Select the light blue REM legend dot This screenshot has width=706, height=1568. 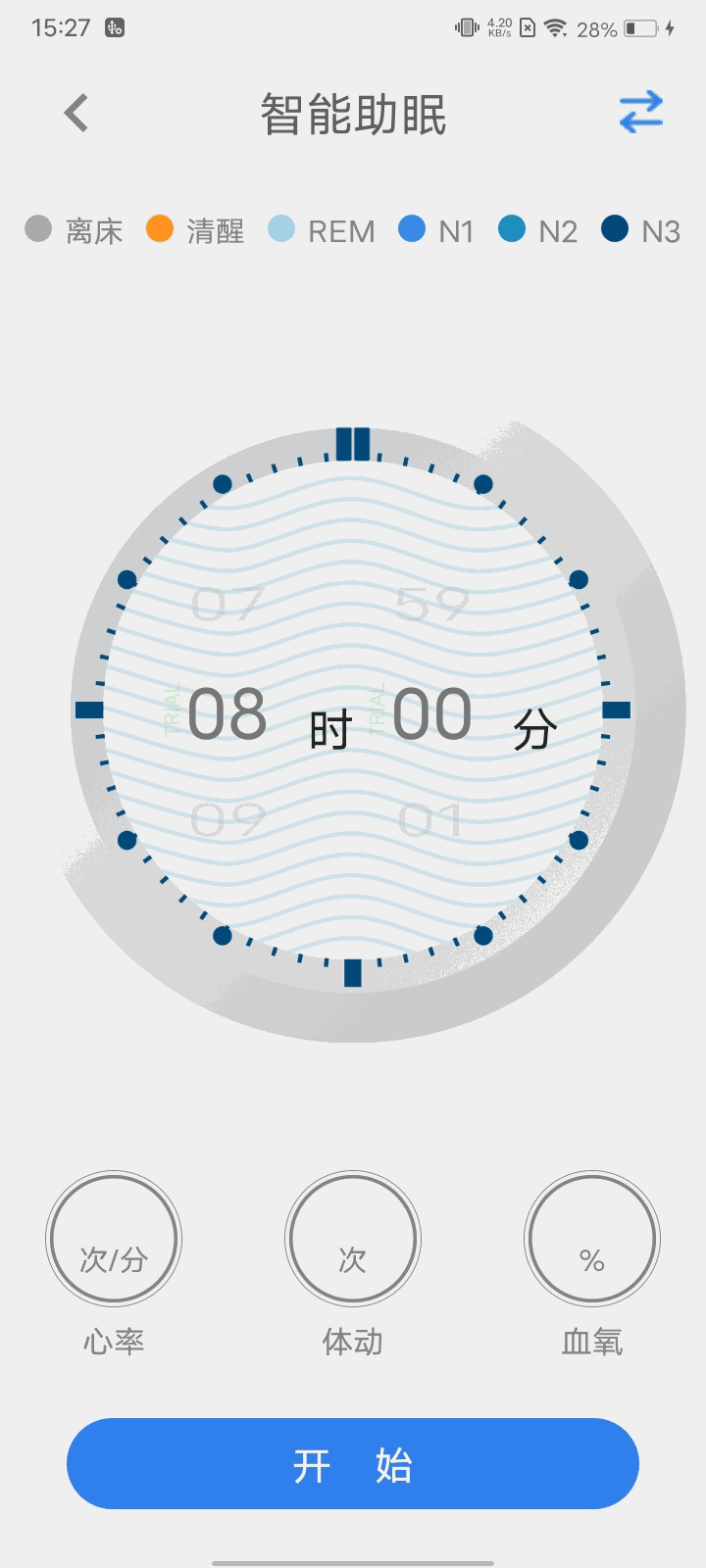(281, 228)
